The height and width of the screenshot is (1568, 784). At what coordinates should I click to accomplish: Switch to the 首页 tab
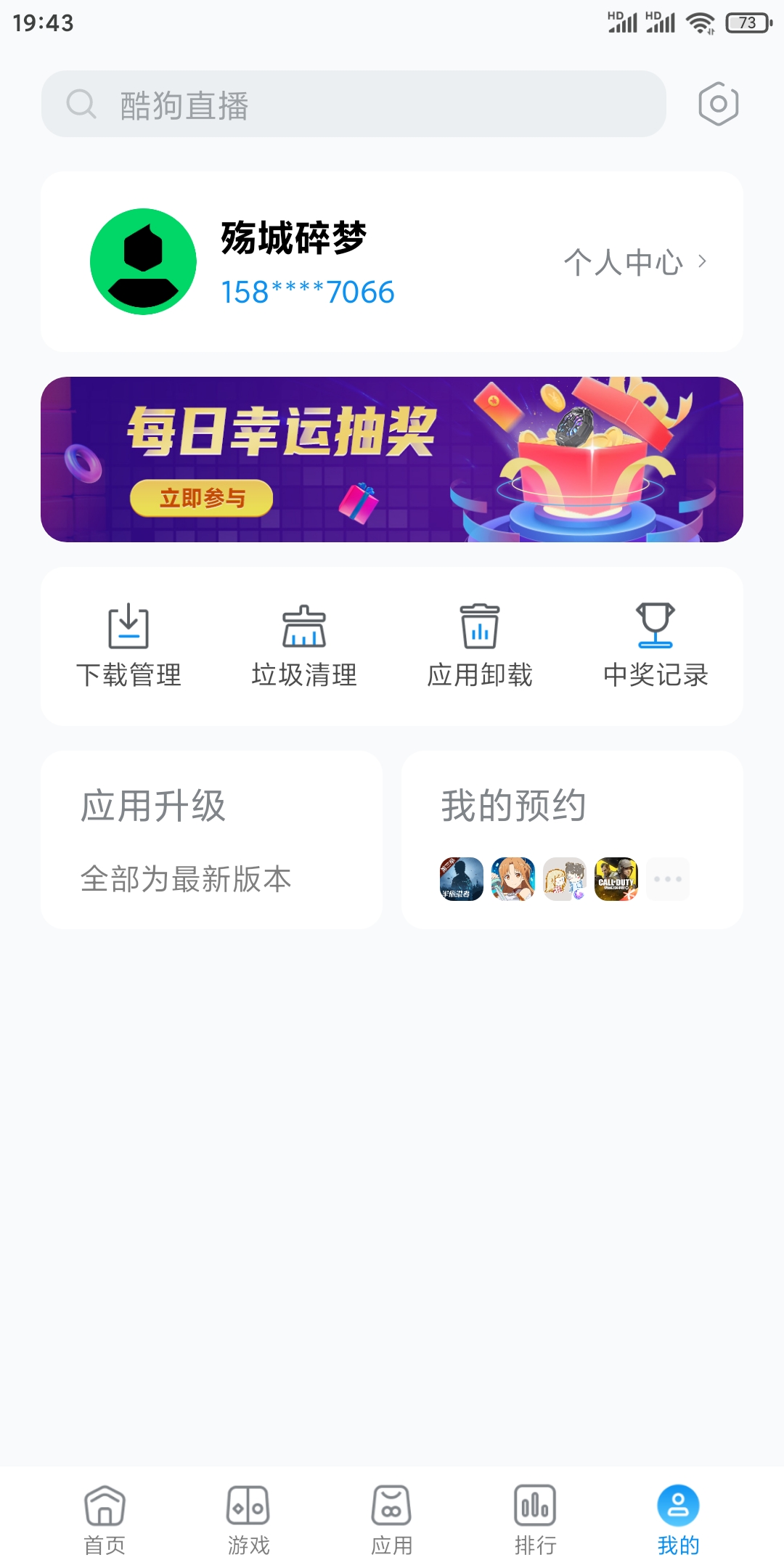pyautogui.click(x=105, y=1519)
